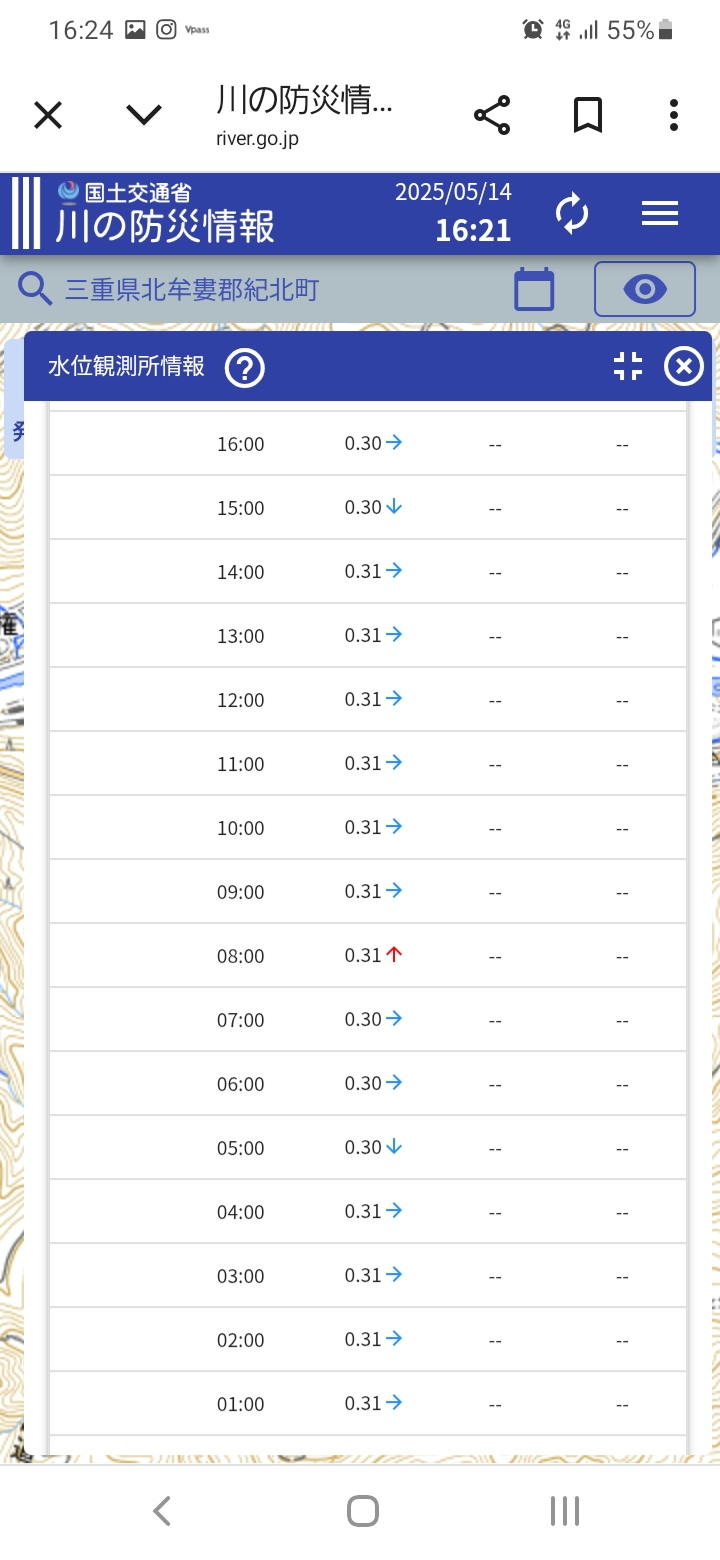Bookmark this page
The image size is (720, 1560).
tap(588, 115)
